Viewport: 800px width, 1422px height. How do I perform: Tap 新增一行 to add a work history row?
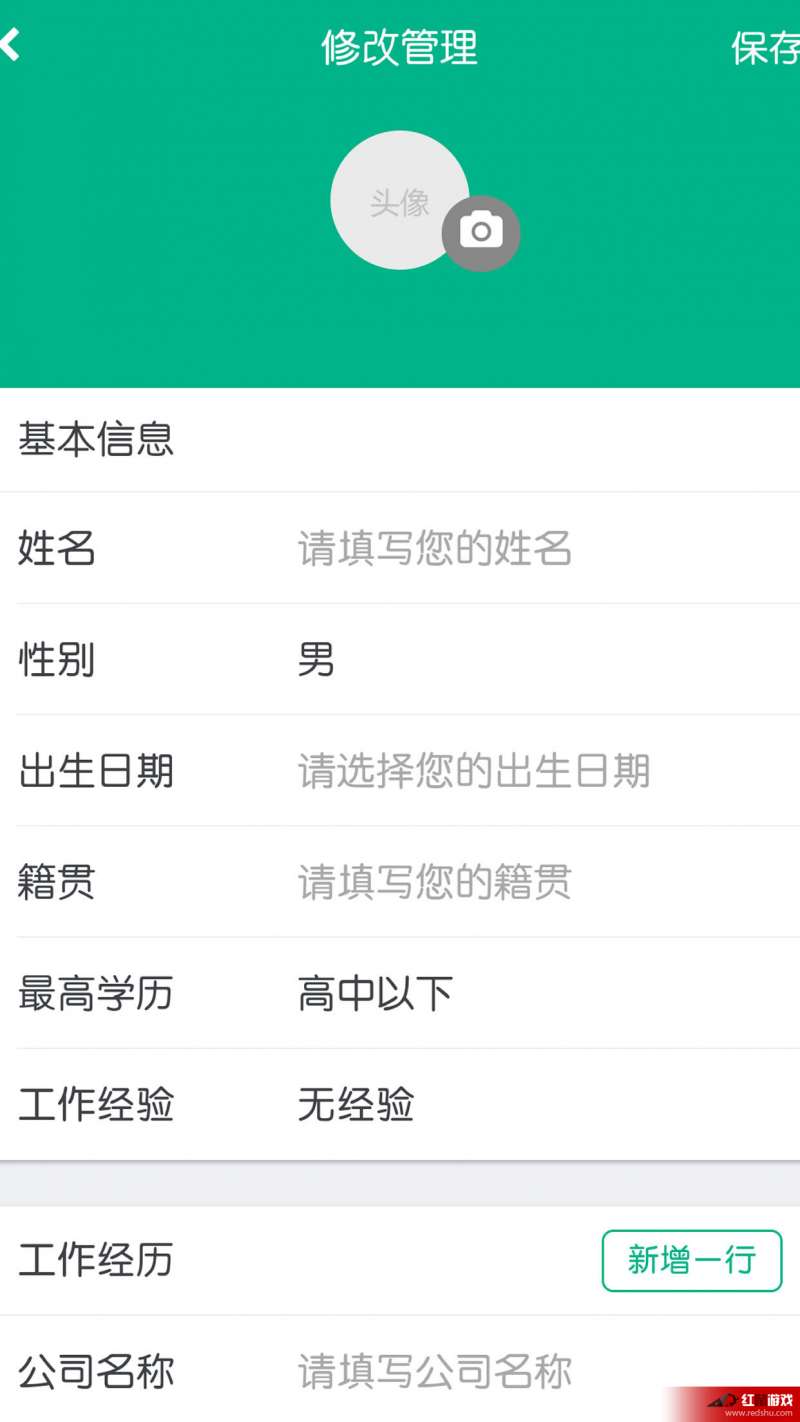[692, 1260]
